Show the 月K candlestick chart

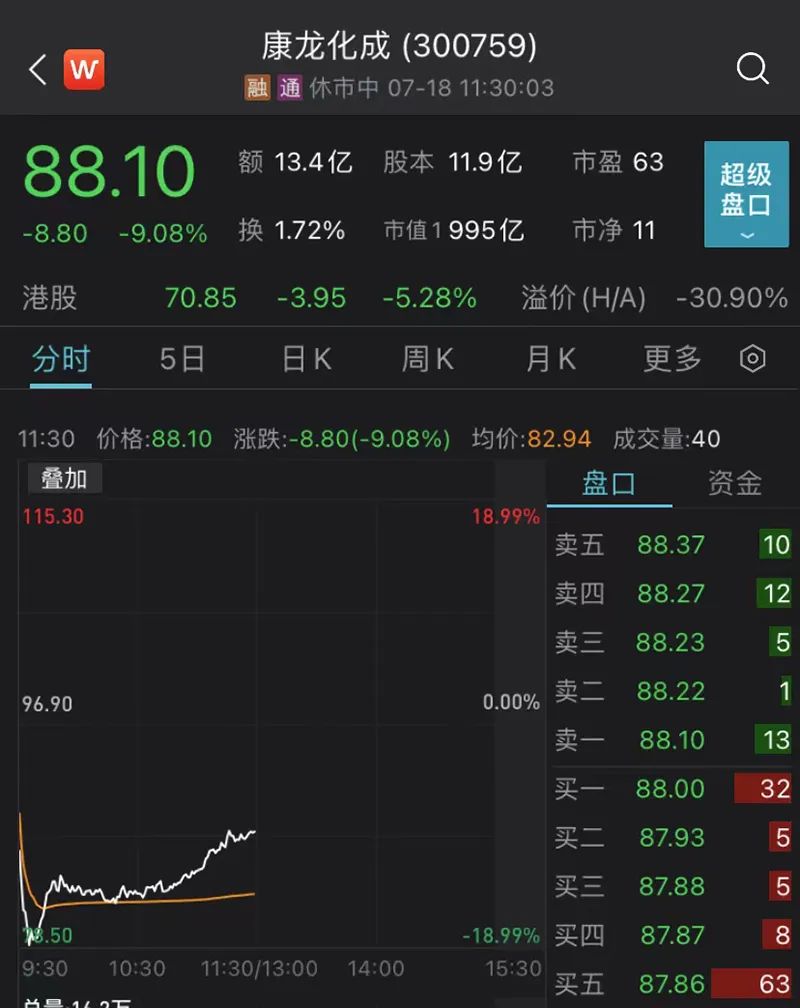(551, 359)
